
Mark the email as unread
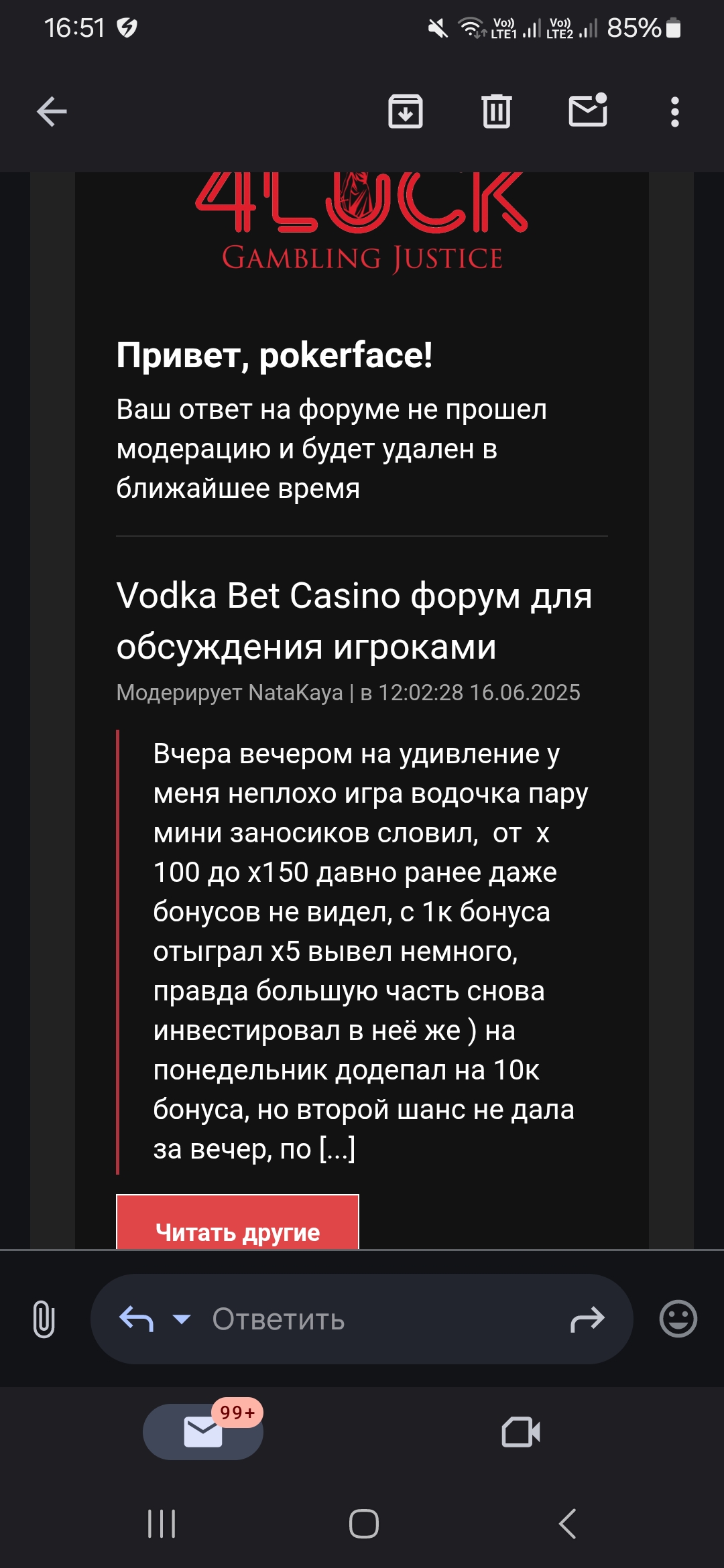click(x=587, y=110)
